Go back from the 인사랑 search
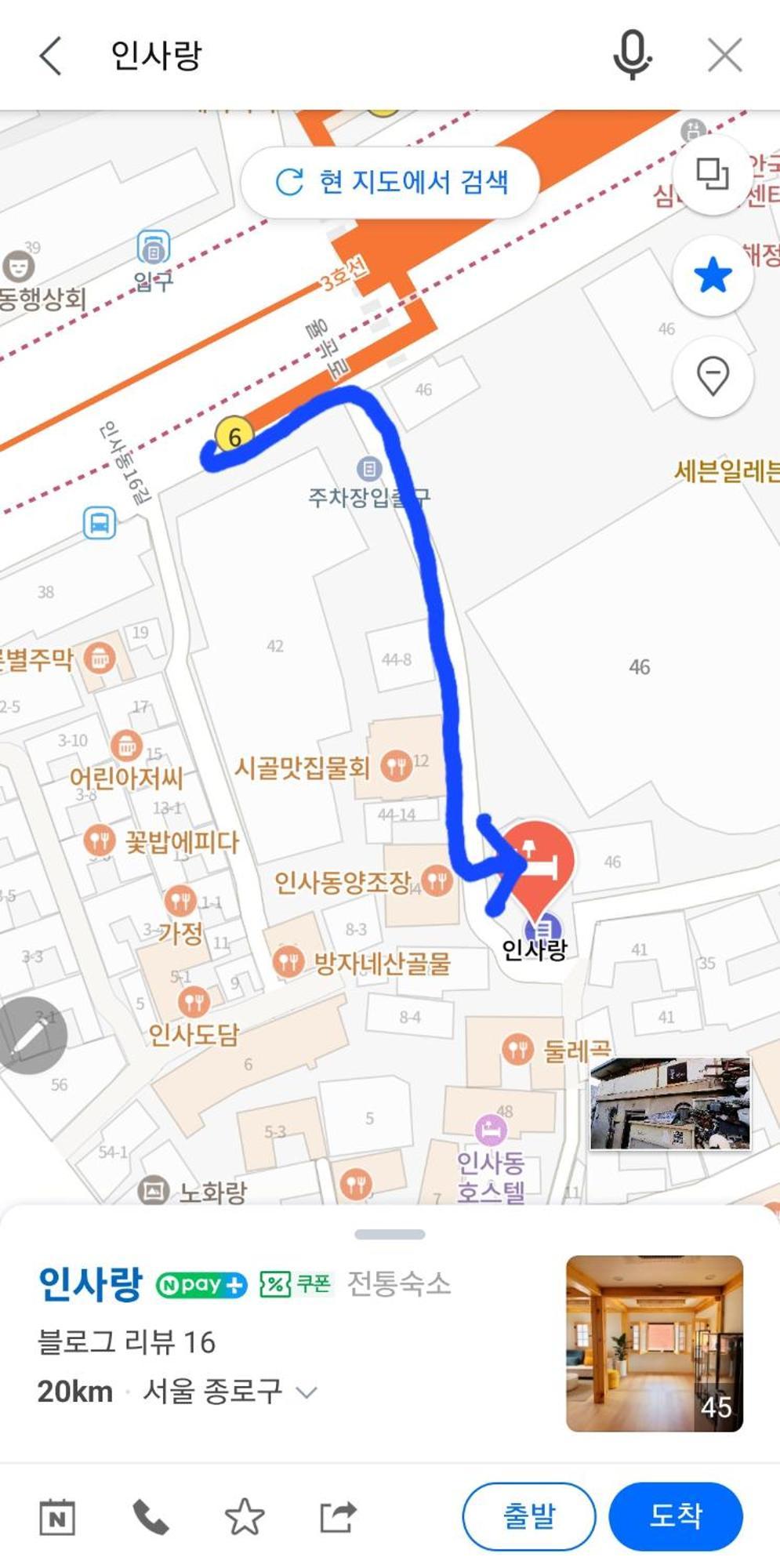 click(51, 56)
